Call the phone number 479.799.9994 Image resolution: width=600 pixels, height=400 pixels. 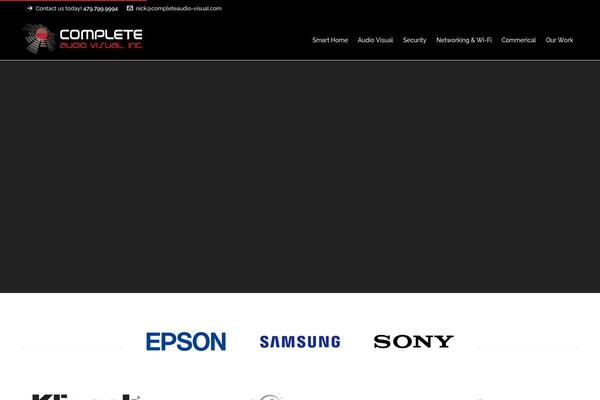point(100,8)
